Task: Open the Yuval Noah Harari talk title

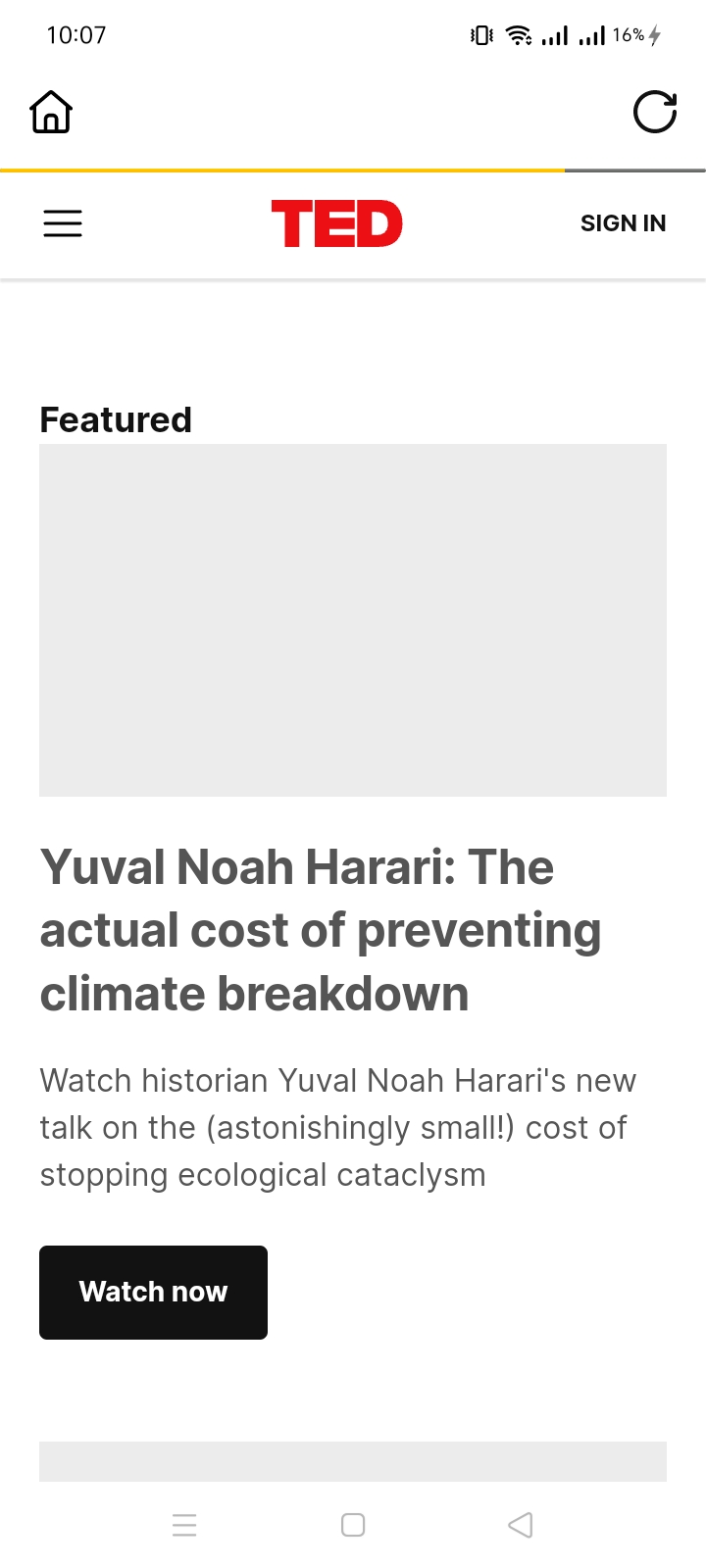Action: (320, 930)
